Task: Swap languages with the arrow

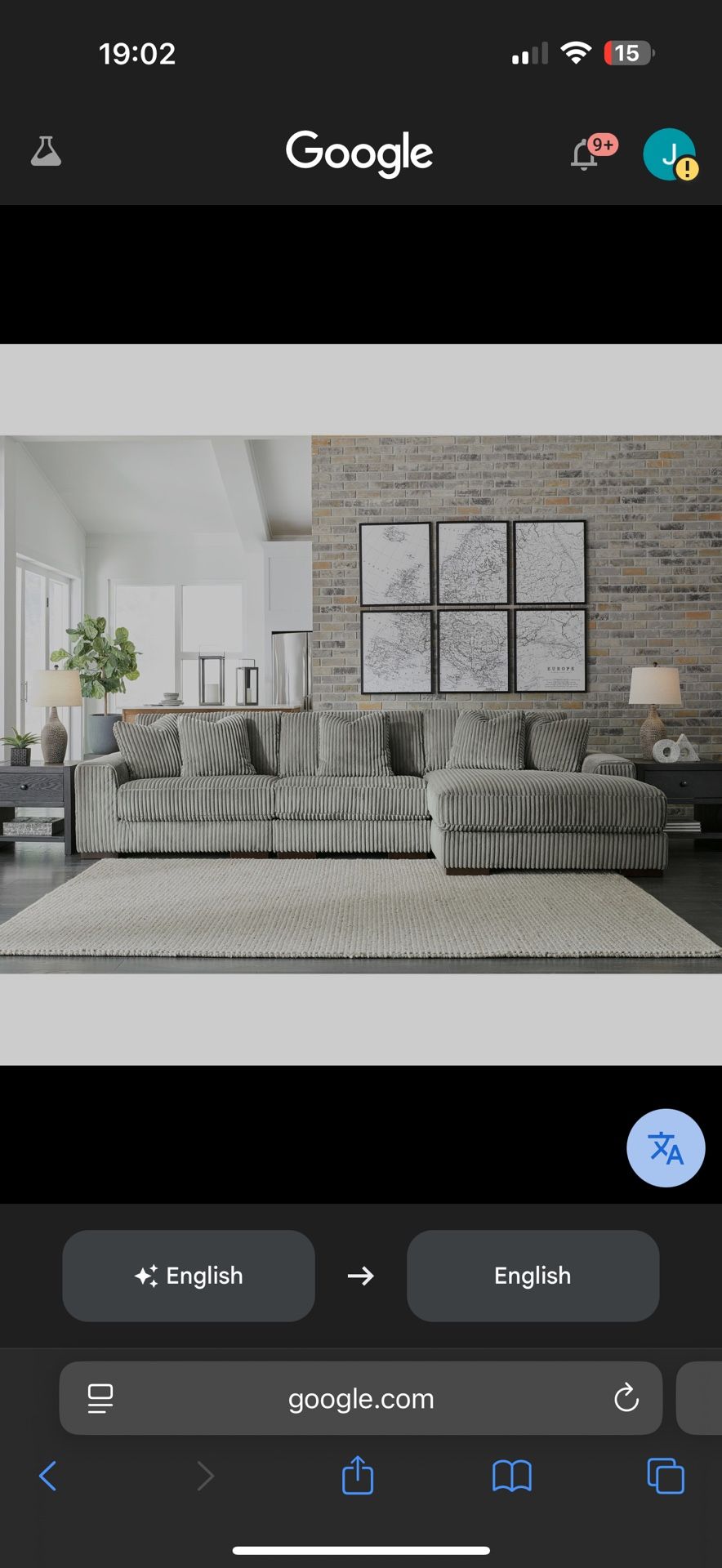Action: [x=360, y=1276]
